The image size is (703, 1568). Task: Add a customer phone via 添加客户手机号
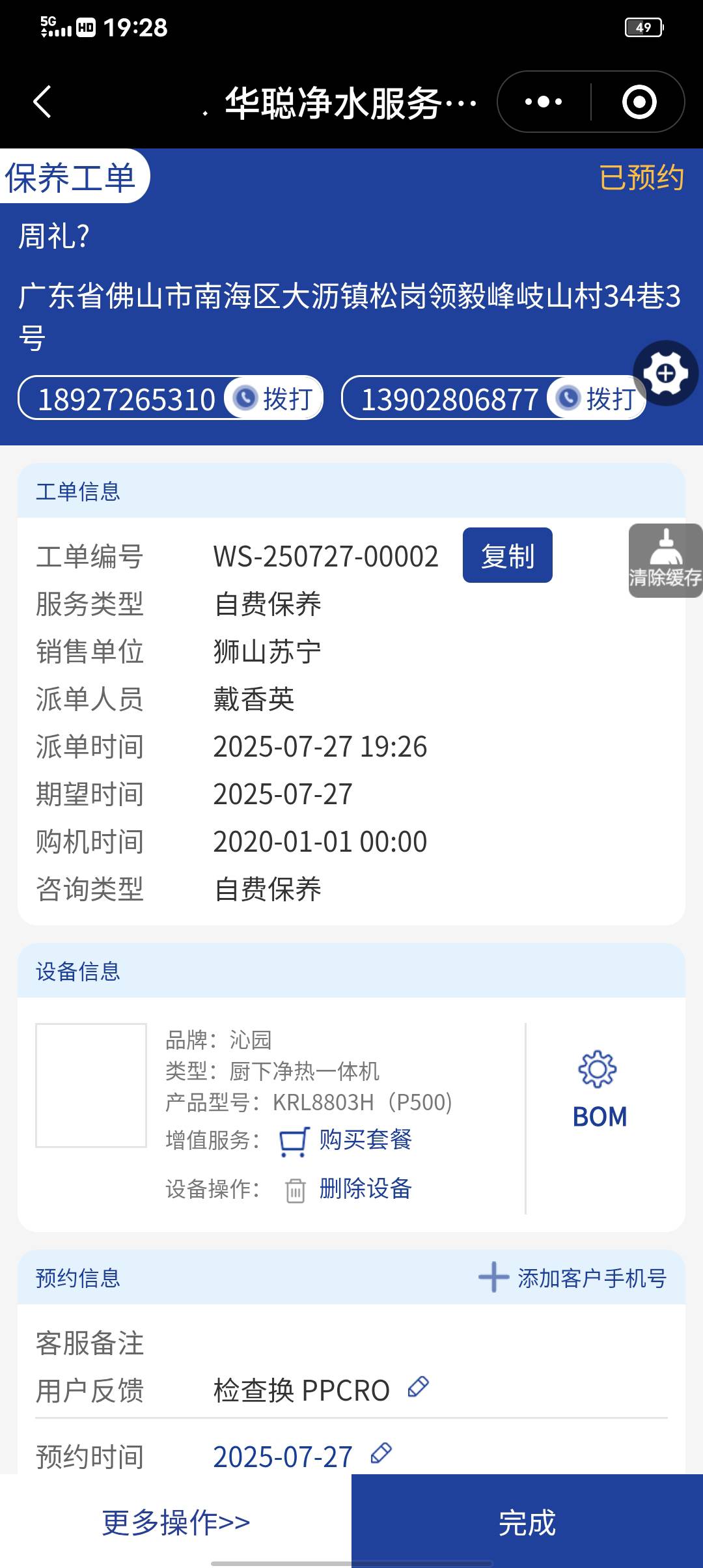pyautogui.click(x=573, y=1278)
